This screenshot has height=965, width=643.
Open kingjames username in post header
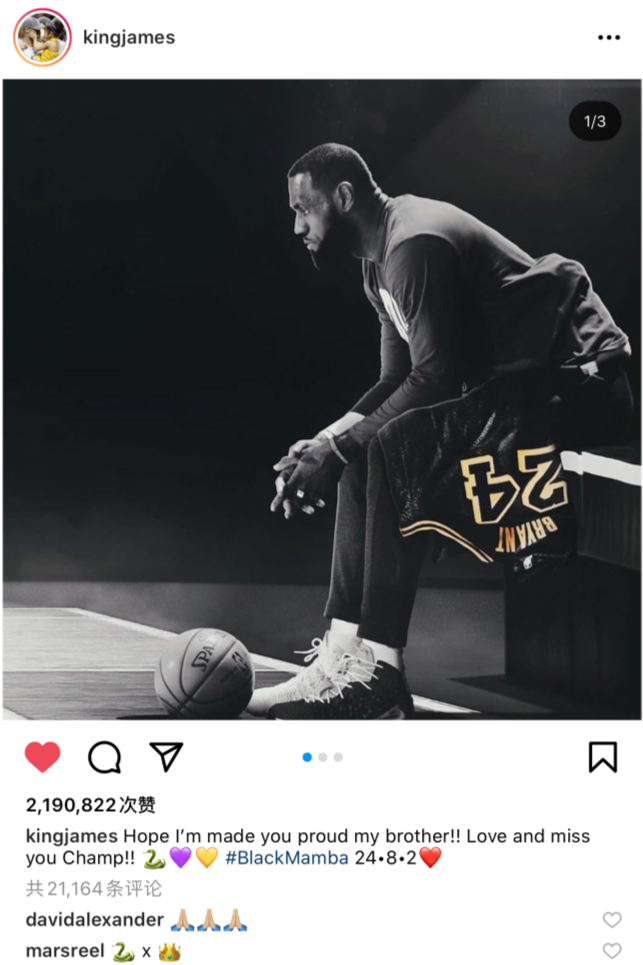[x=129, y=38]
